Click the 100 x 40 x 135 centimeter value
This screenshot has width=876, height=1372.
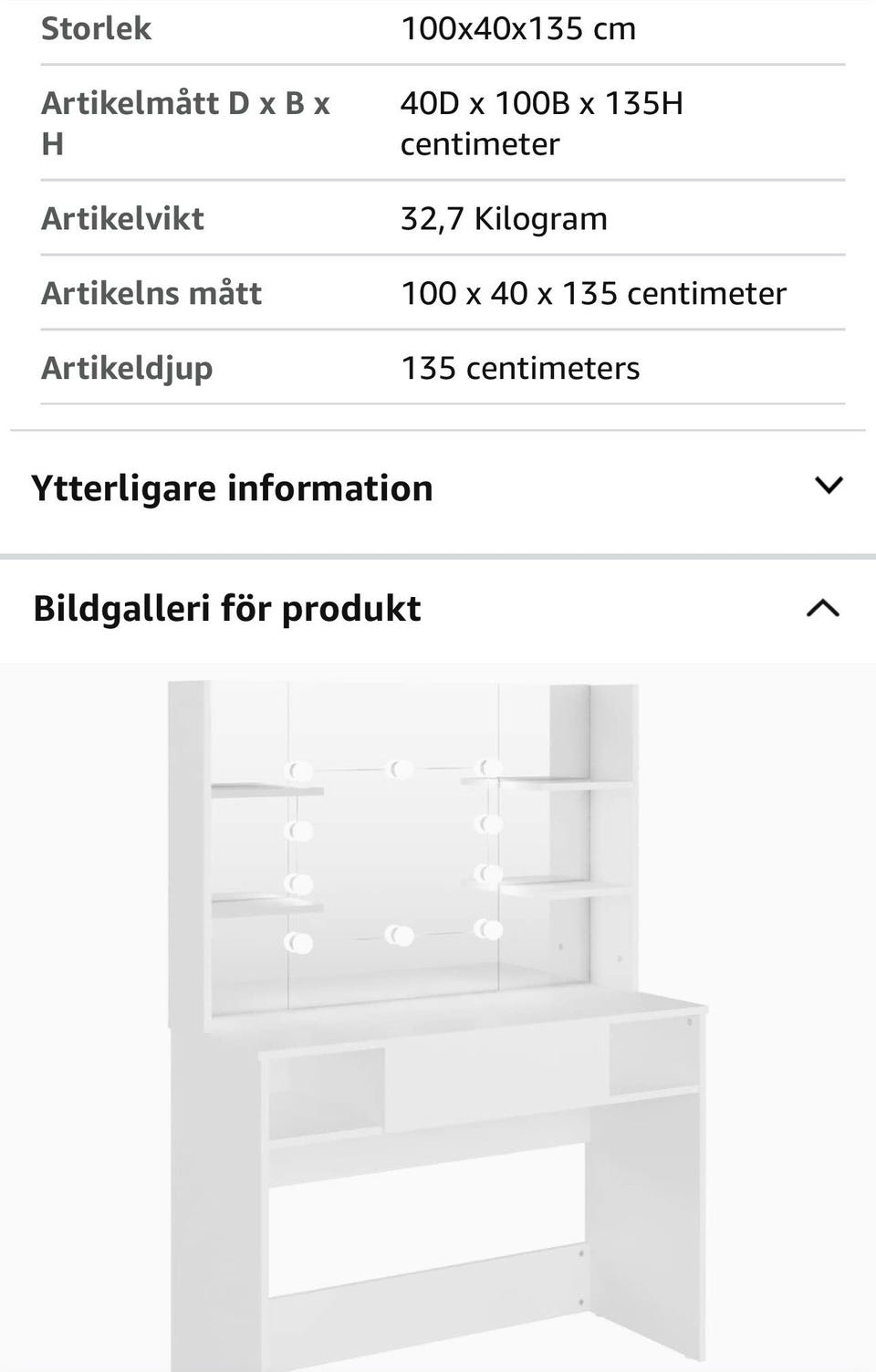[x=594, y=293]
